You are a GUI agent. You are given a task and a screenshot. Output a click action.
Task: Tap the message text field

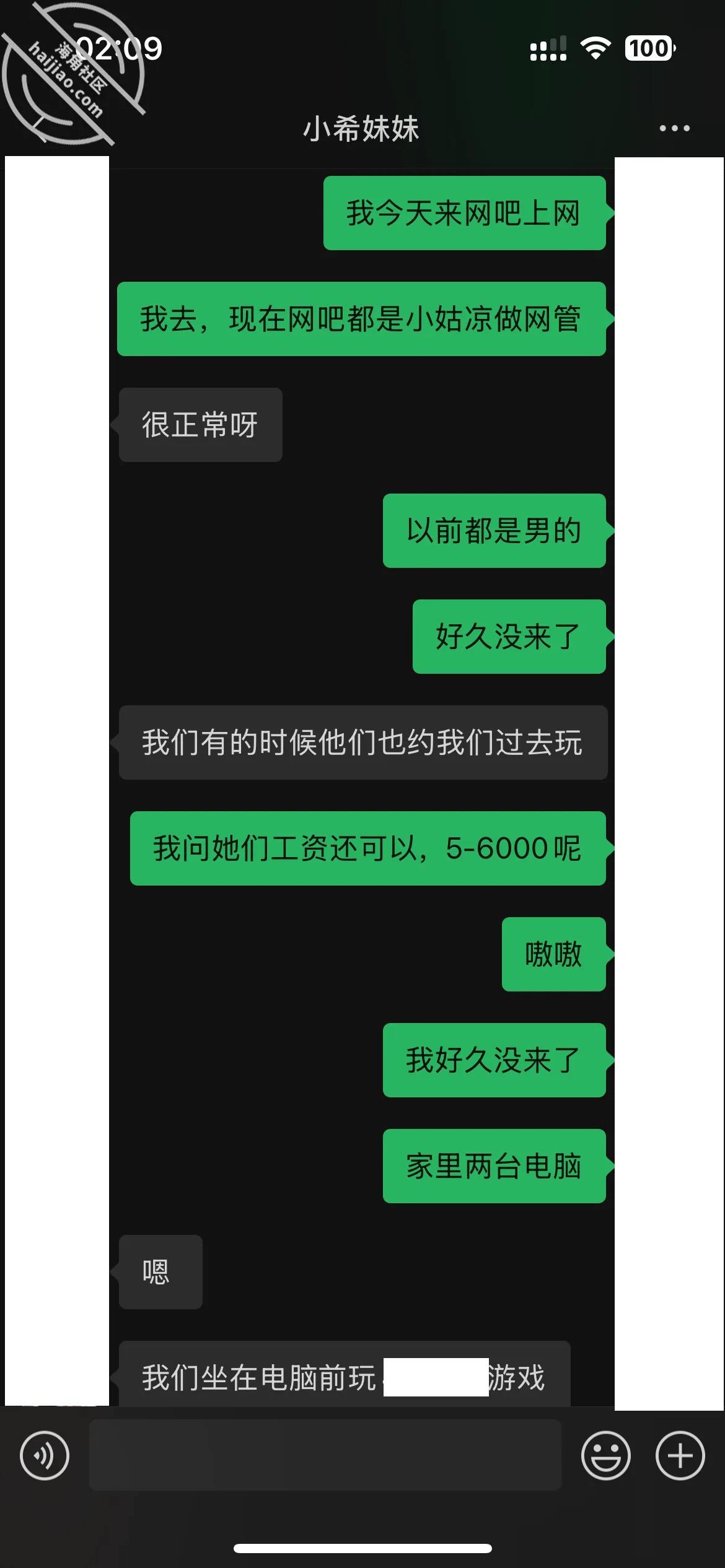click(x=325, y=1455)
